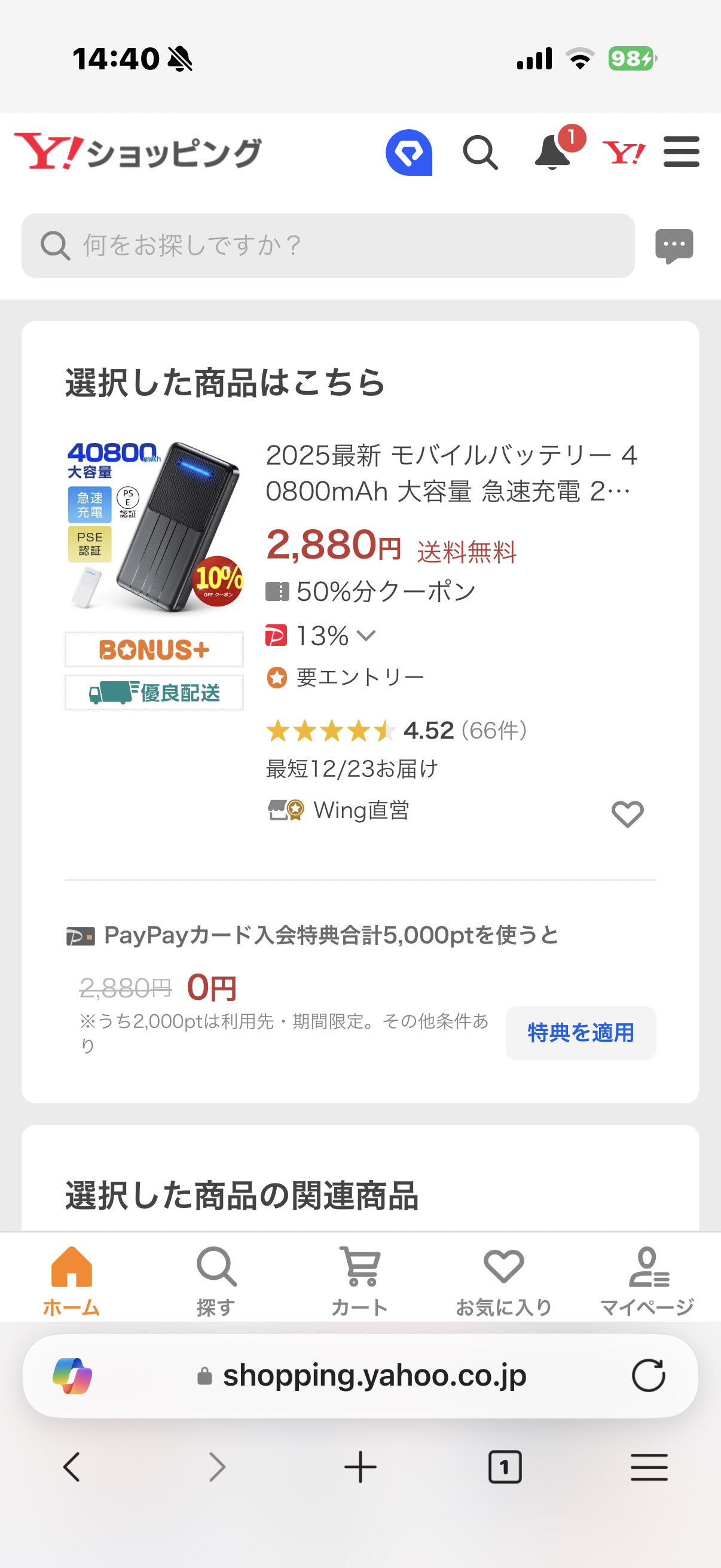Open the notifications bell

(552, 152)
